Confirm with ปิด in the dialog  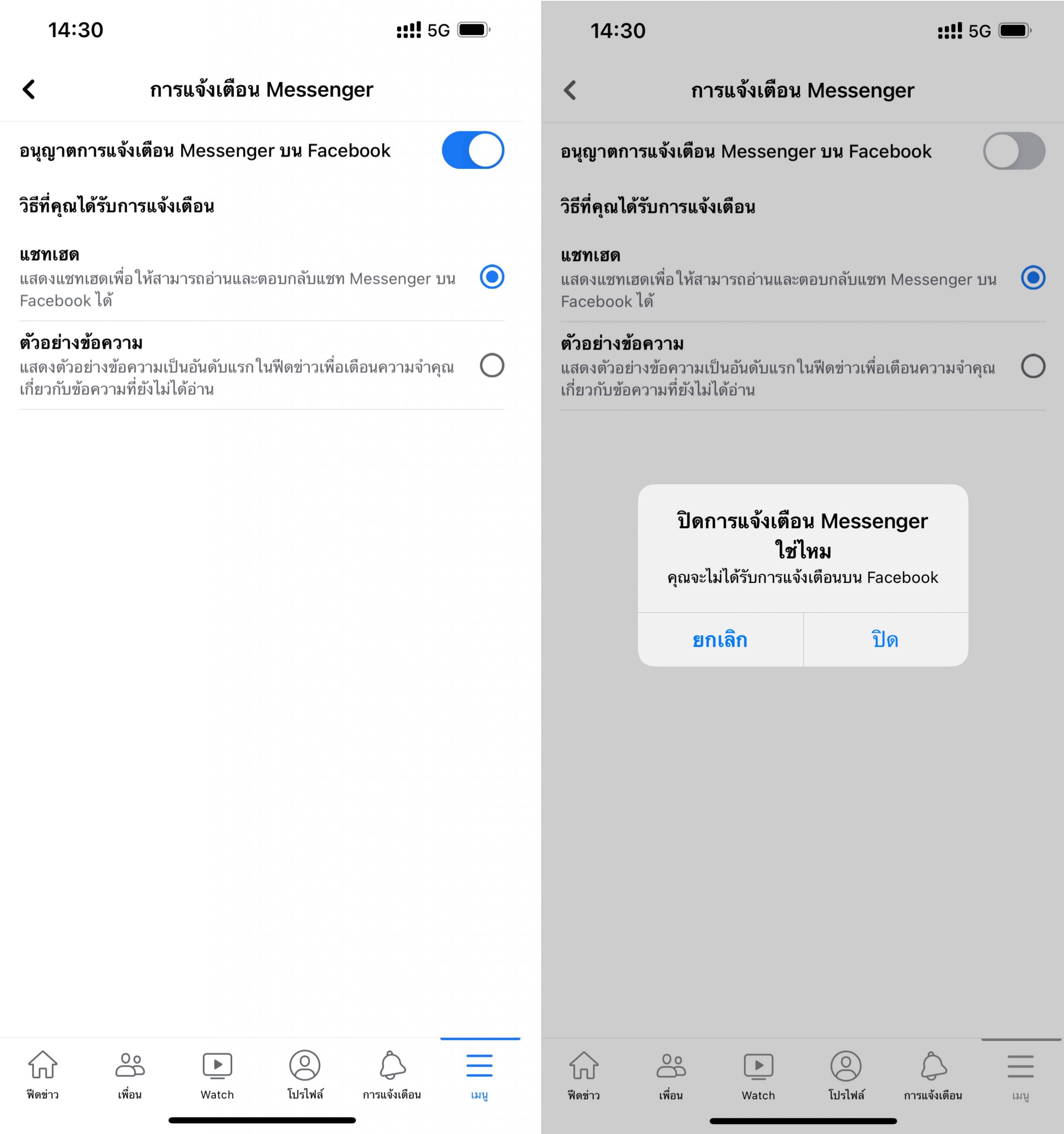point(885,640)
